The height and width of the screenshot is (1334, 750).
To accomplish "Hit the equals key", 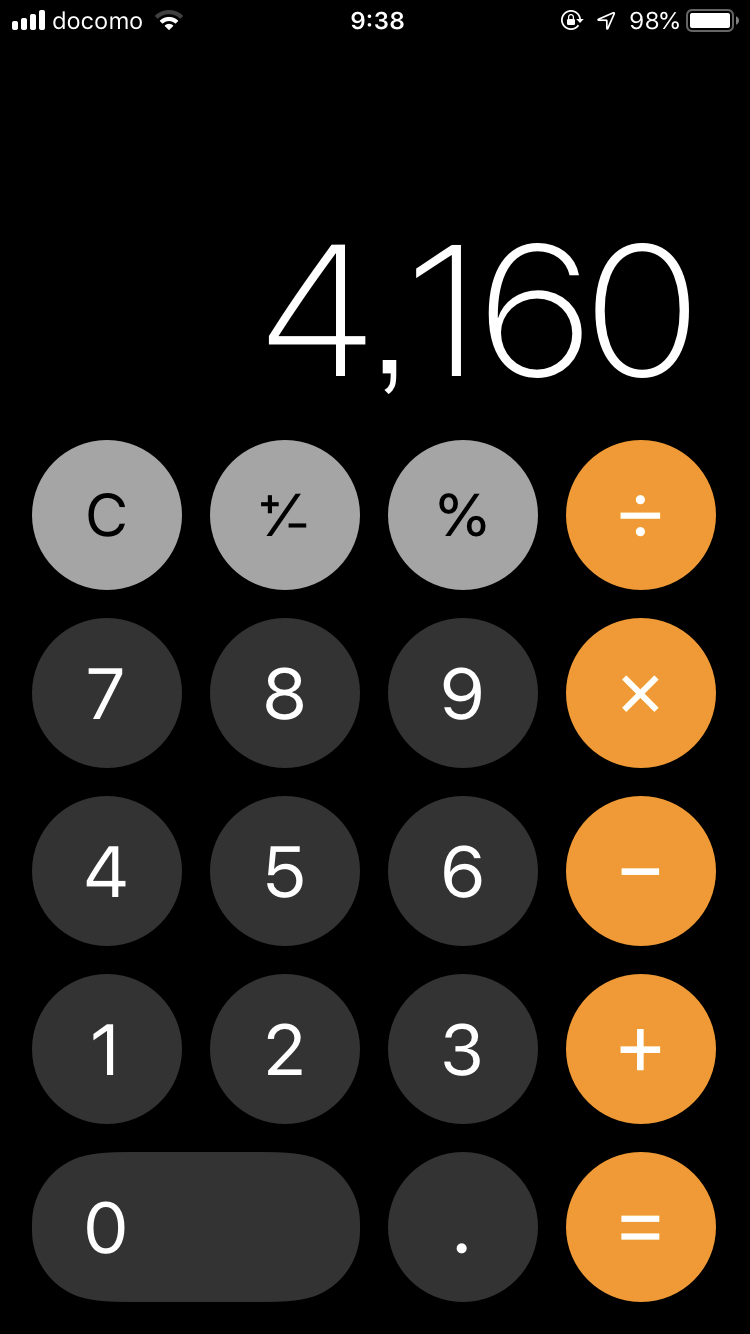I will pos(641,1227).
